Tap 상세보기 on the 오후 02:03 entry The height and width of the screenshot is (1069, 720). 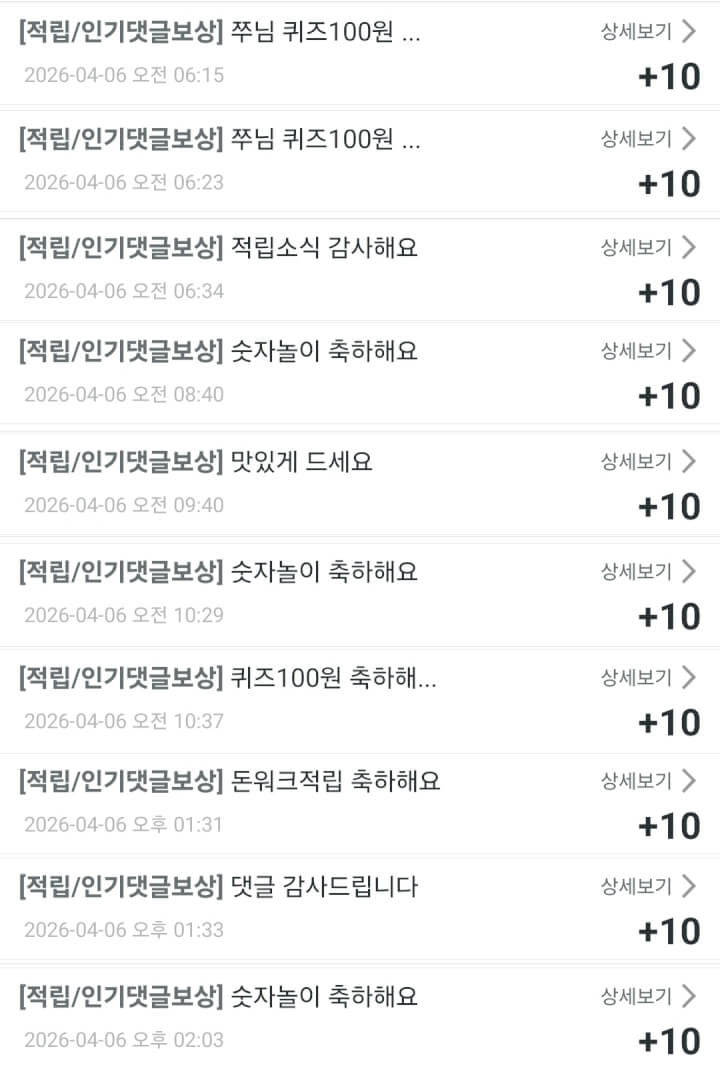(x=647, y=996)
